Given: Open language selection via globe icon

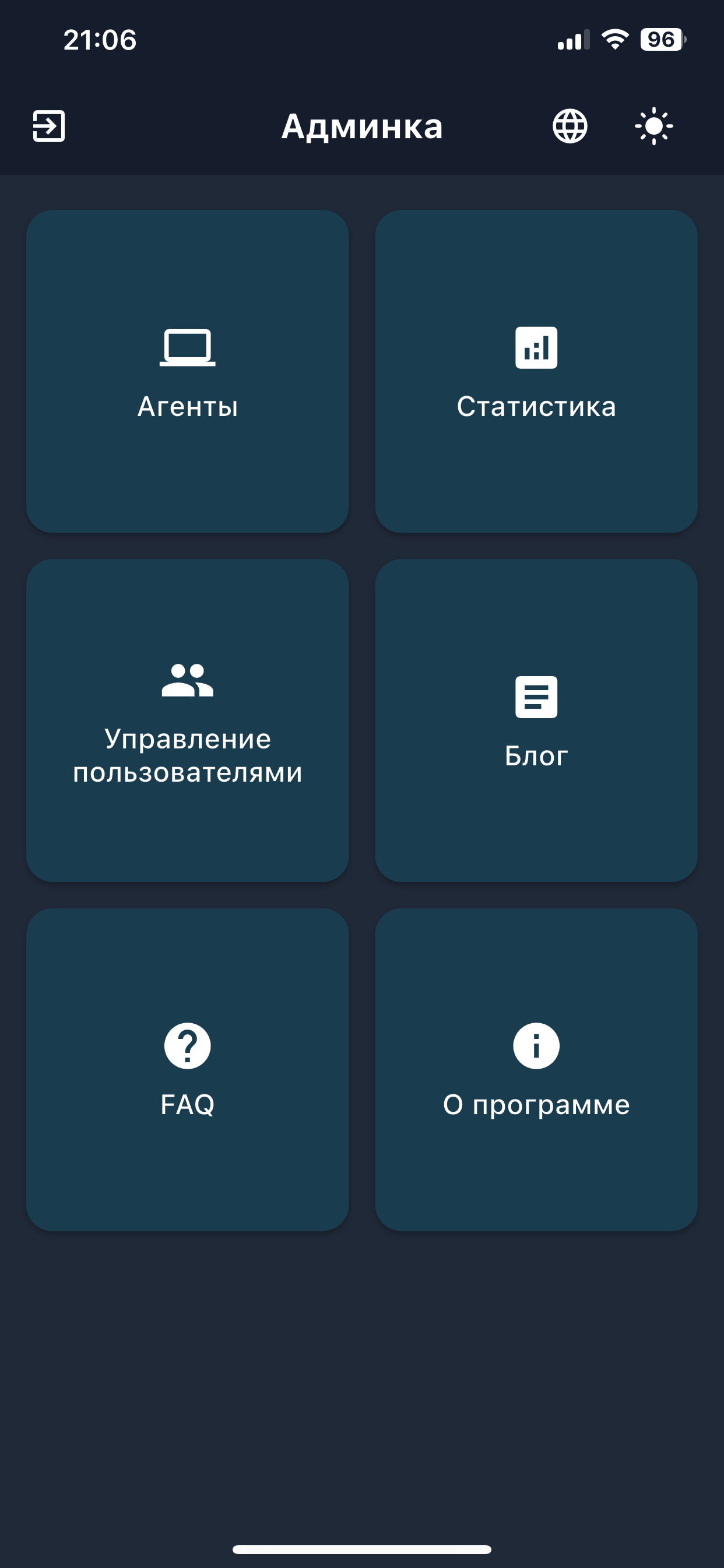Looking at the screenshot, I should (x=570, y=127).
